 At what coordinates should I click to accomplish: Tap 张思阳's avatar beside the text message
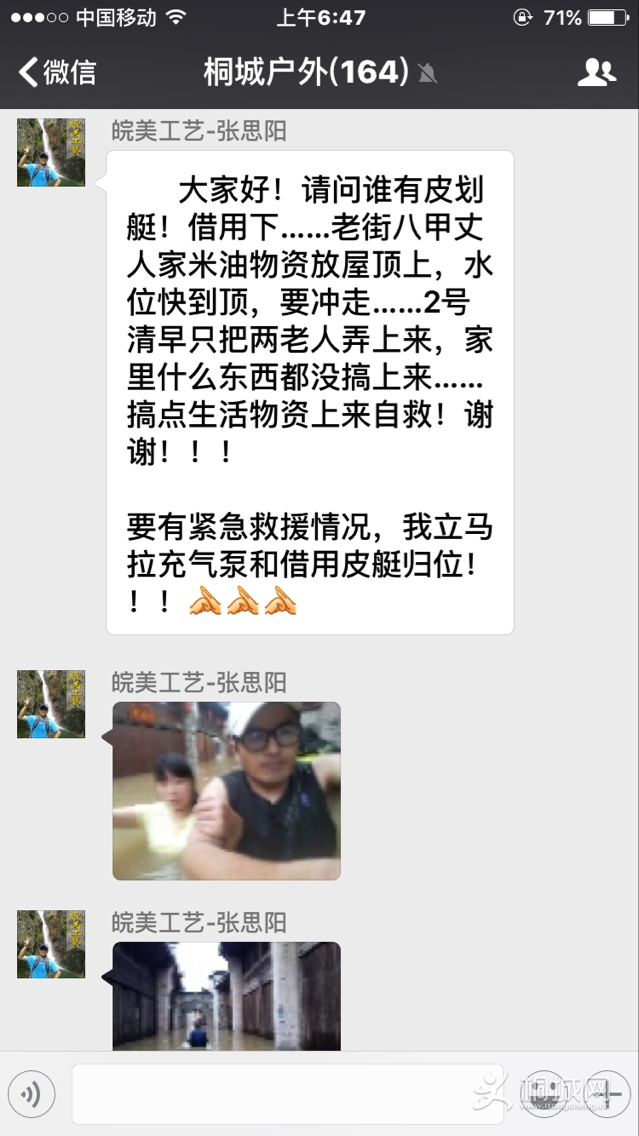[x=51, y=152]
